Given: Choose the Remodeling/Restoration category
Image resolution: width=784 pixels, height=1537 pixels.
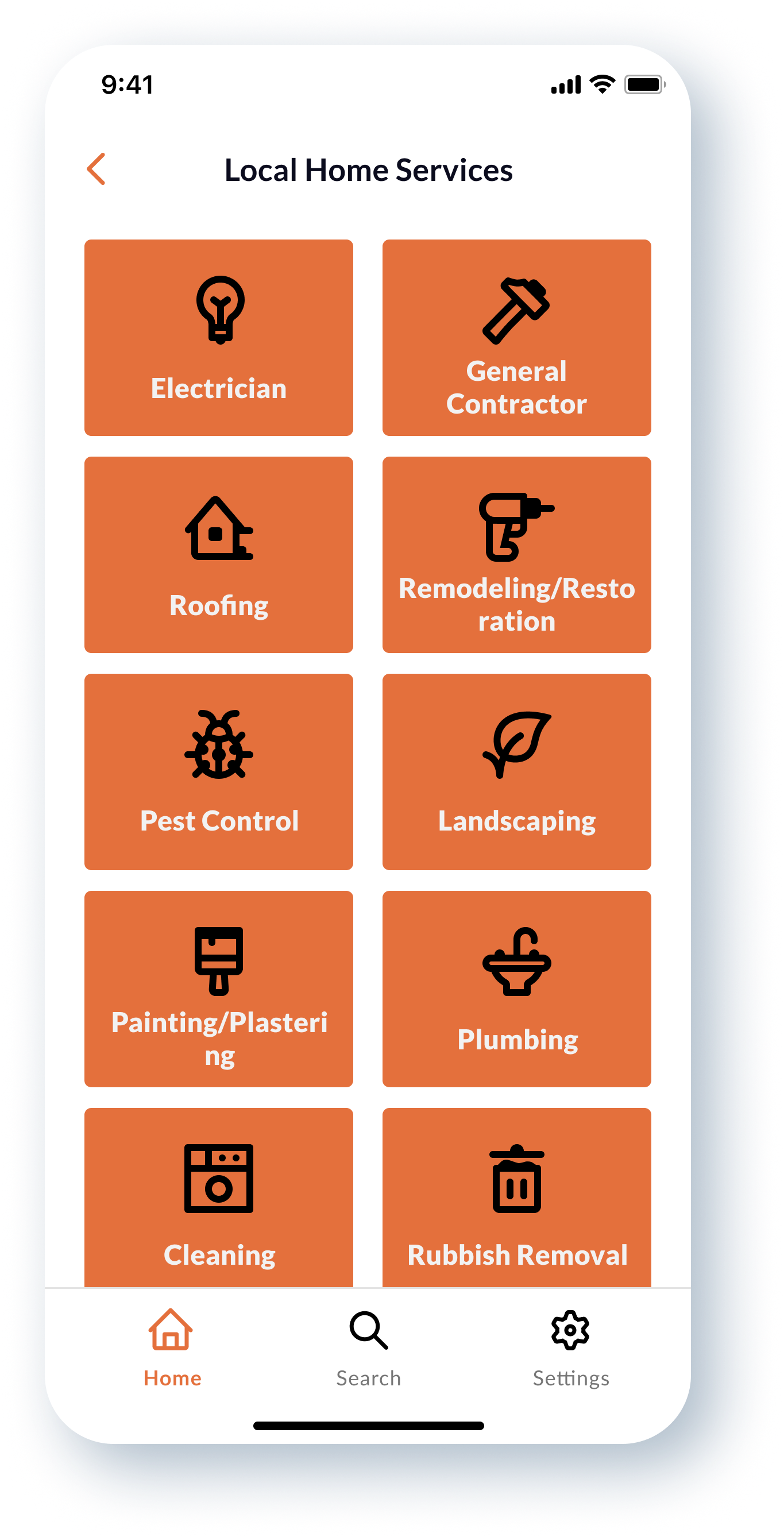Looking at the screenshot, I should [x=516, y=554].
